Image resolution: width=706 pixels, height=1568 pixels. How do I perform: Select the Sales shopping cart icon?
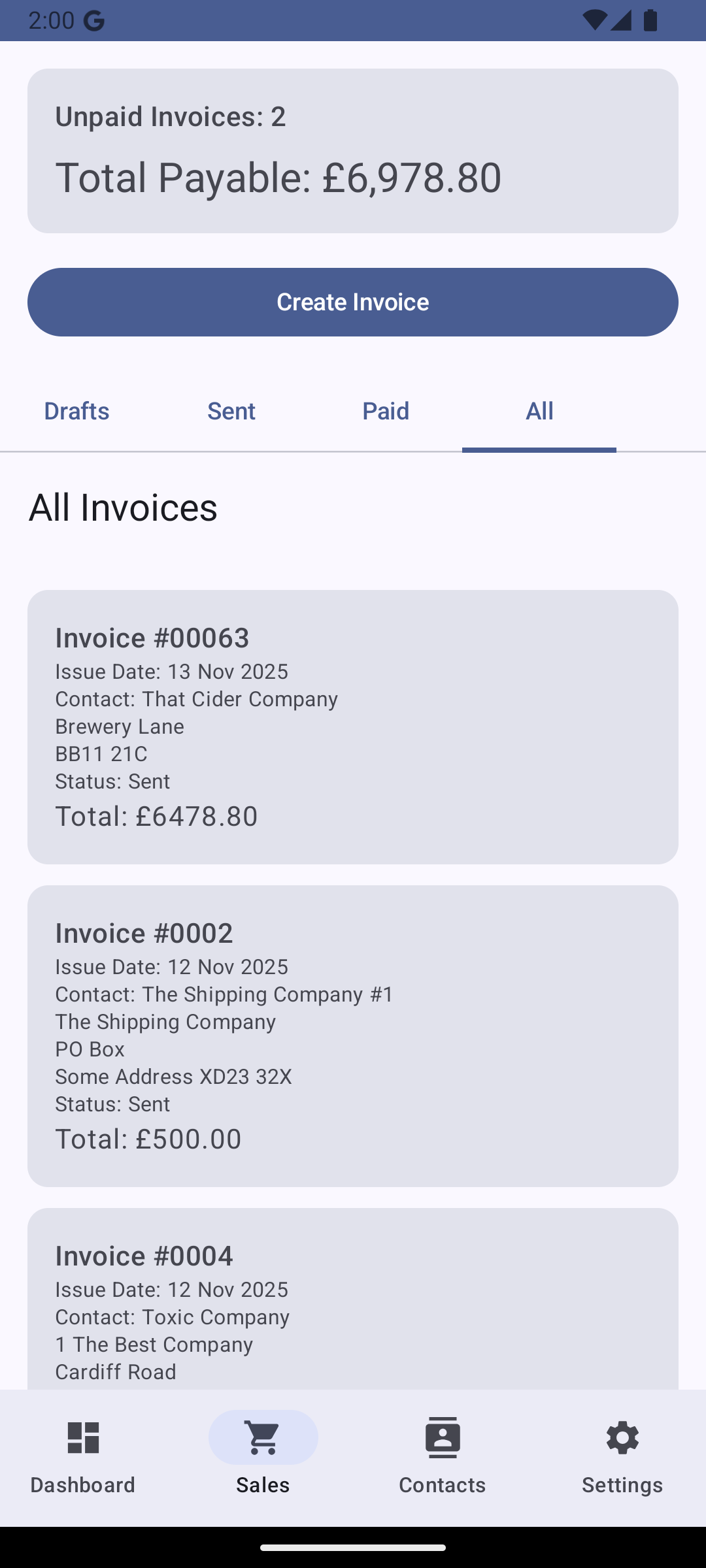click(262, 1437)
